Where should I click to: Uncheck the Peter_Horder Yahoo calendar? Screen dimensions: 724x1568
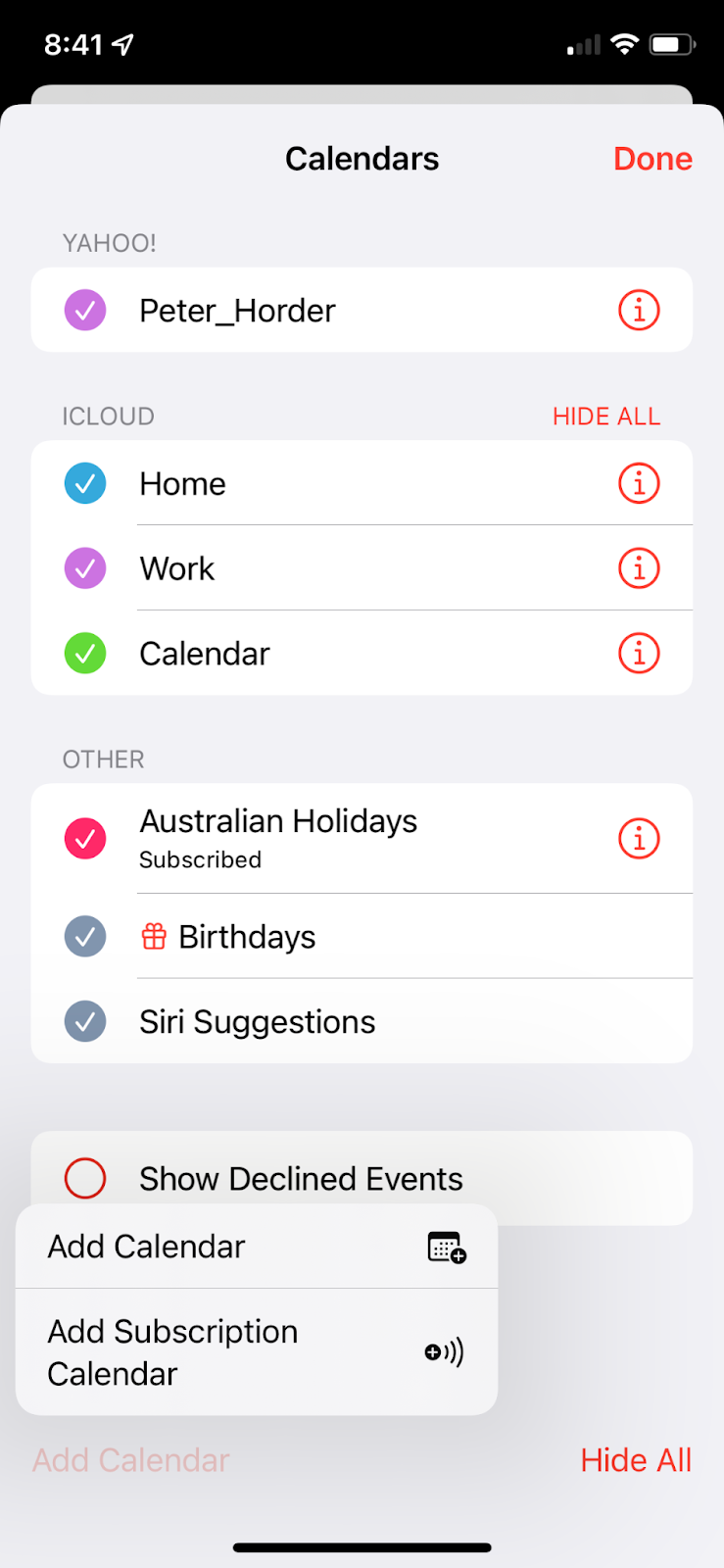tap(85, 311)
